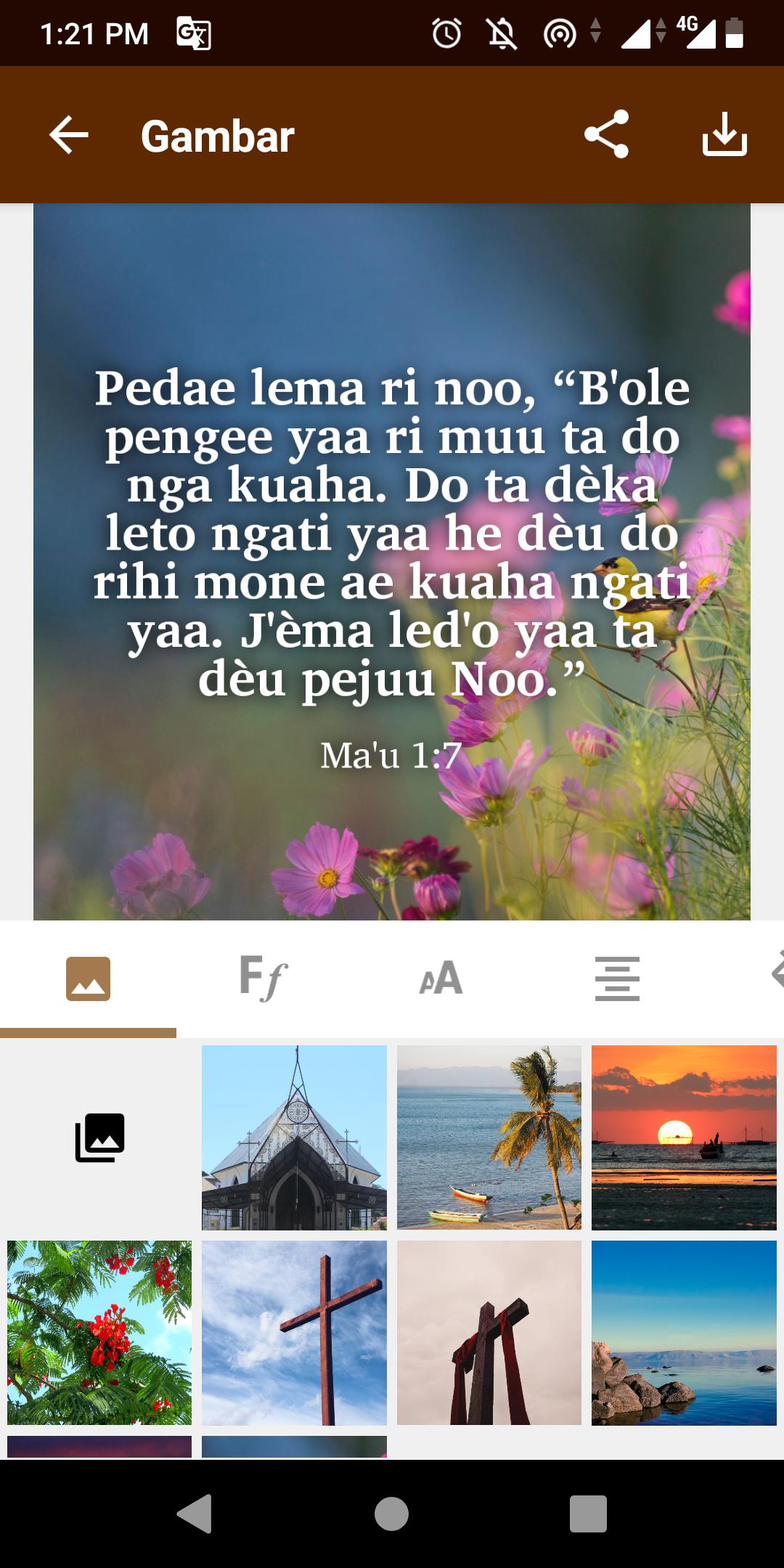This screenshot has width=784, height=1568.
Task: Choose the church building background
Action: coord(294,1138)
